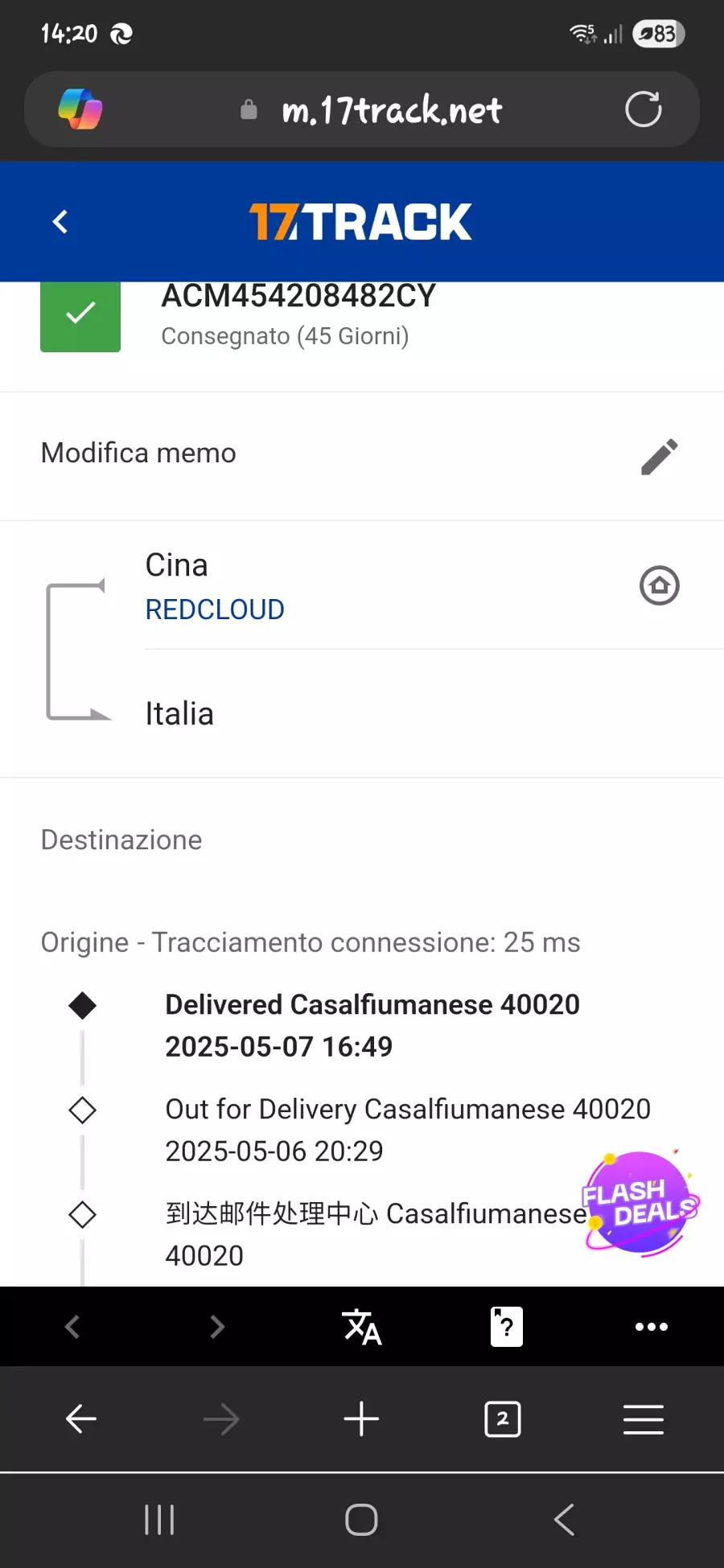Open the browser hamburger menu
The width and height of the screenshot is (724, 1568).
point(643,1419)
